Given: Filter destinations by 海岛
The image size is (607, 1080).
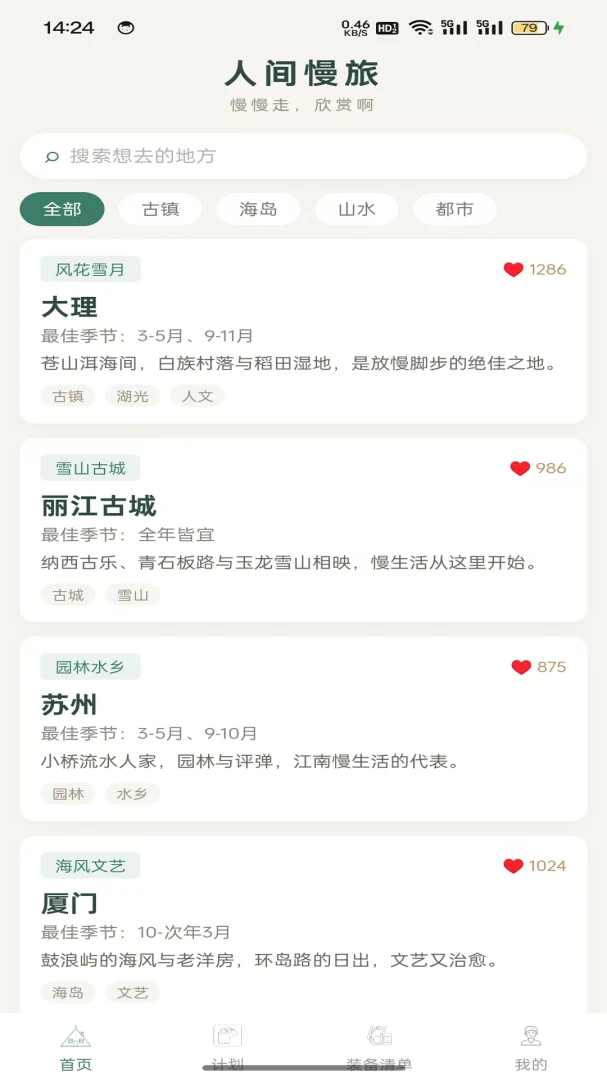Looking at the screenshot, I should tap(258, 209).
